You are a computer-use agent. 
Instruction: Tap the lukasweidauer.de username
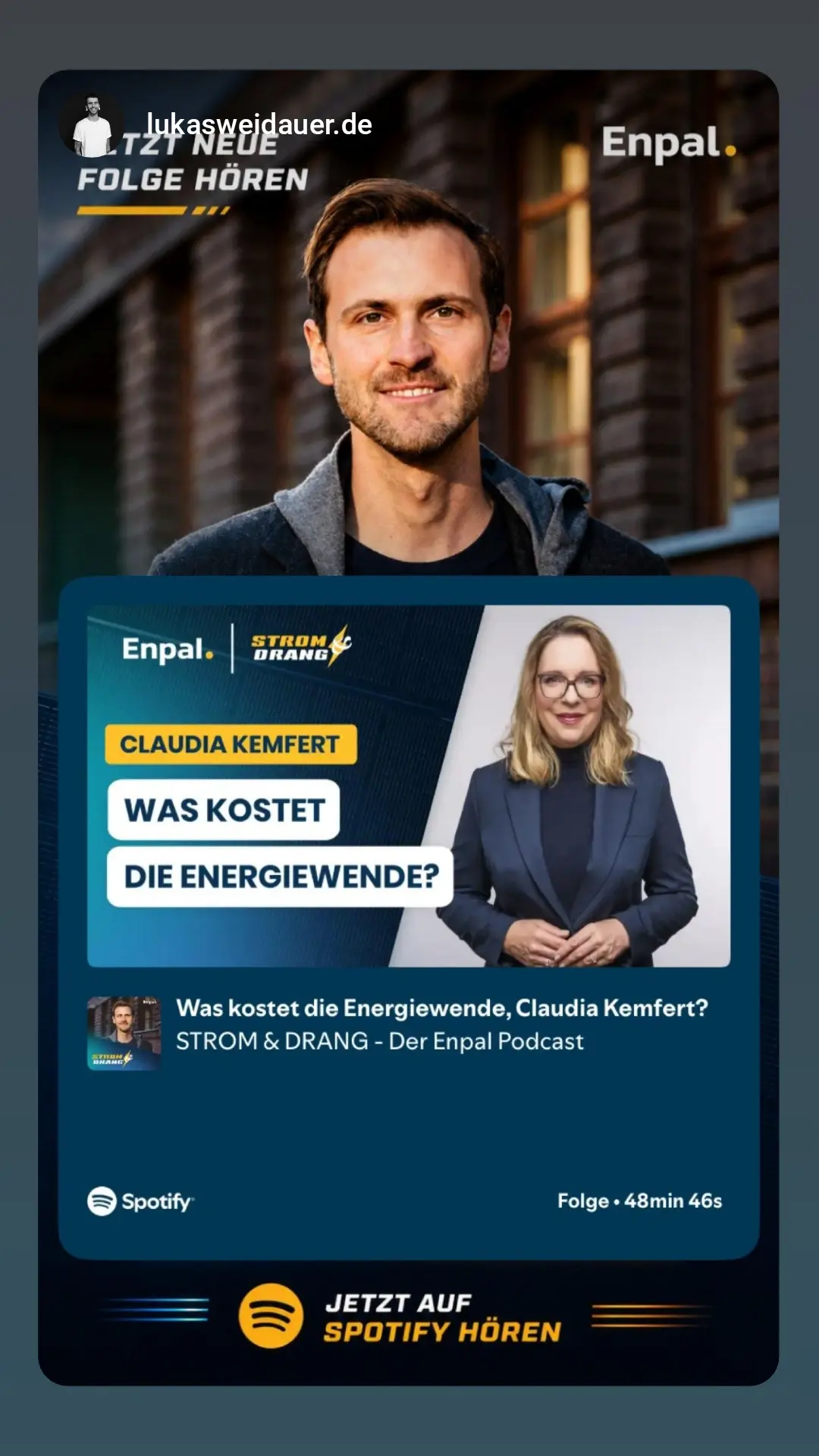pyautogui.click(x=259, y=124)
